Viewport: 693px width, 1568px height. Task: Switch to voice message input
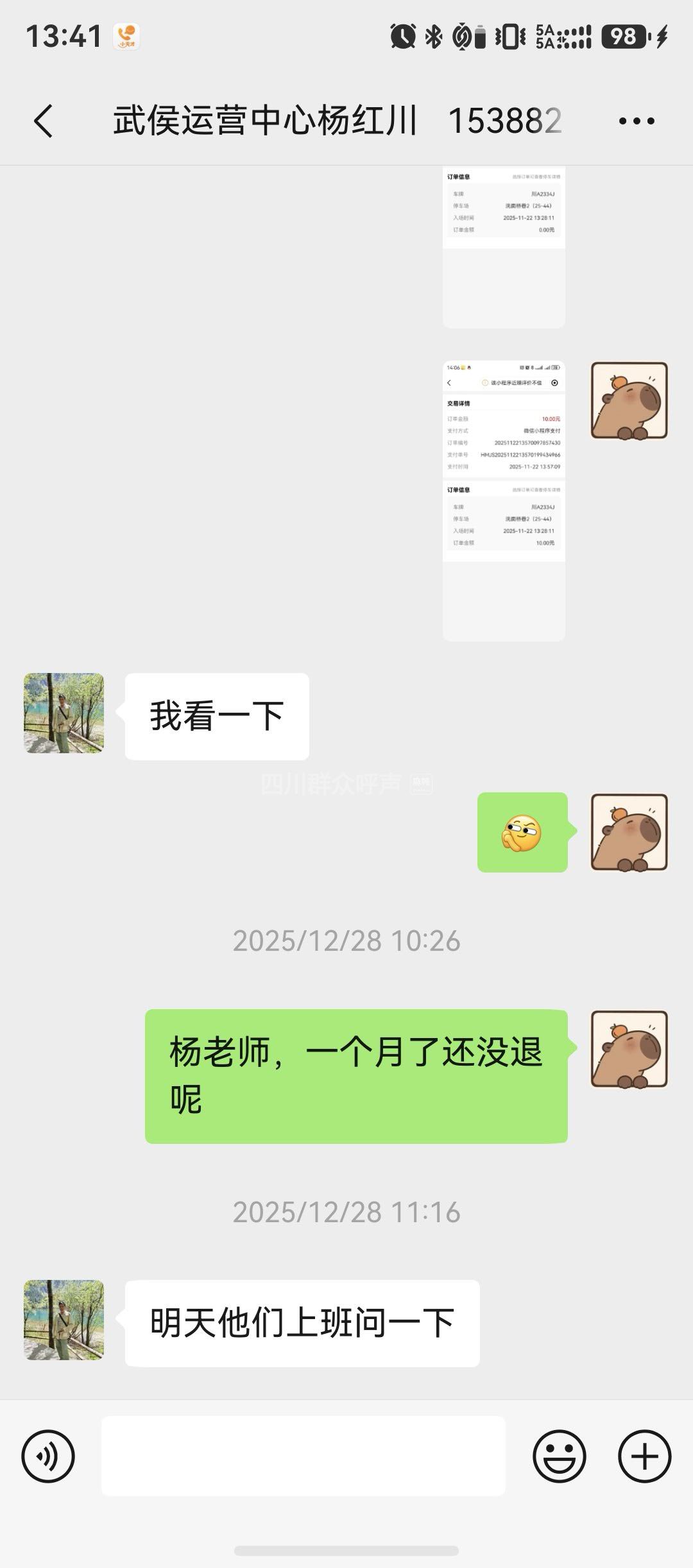click(x=48, y=1456)
